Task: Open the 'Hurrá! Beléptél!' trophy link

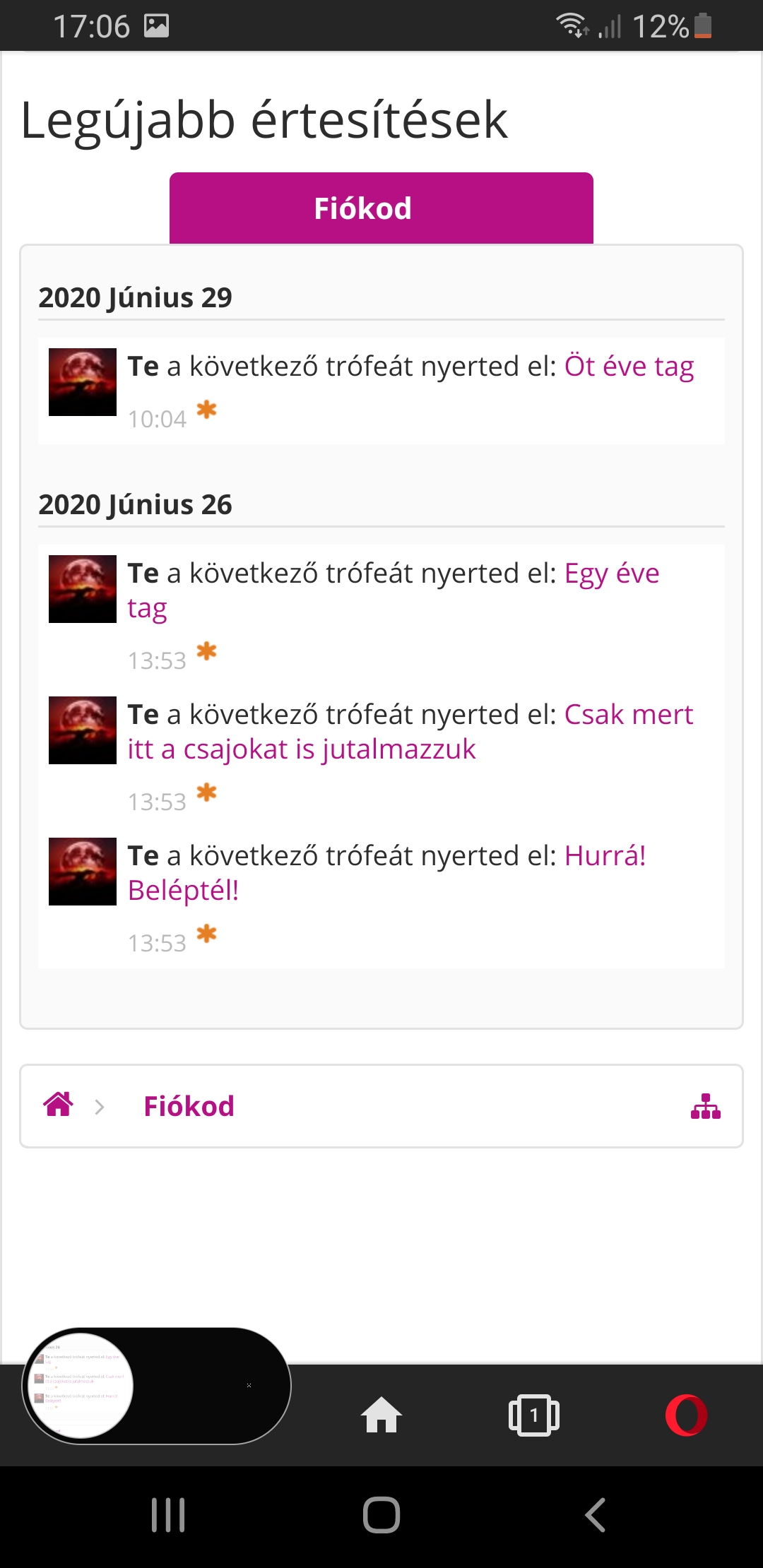Action: 387,873
